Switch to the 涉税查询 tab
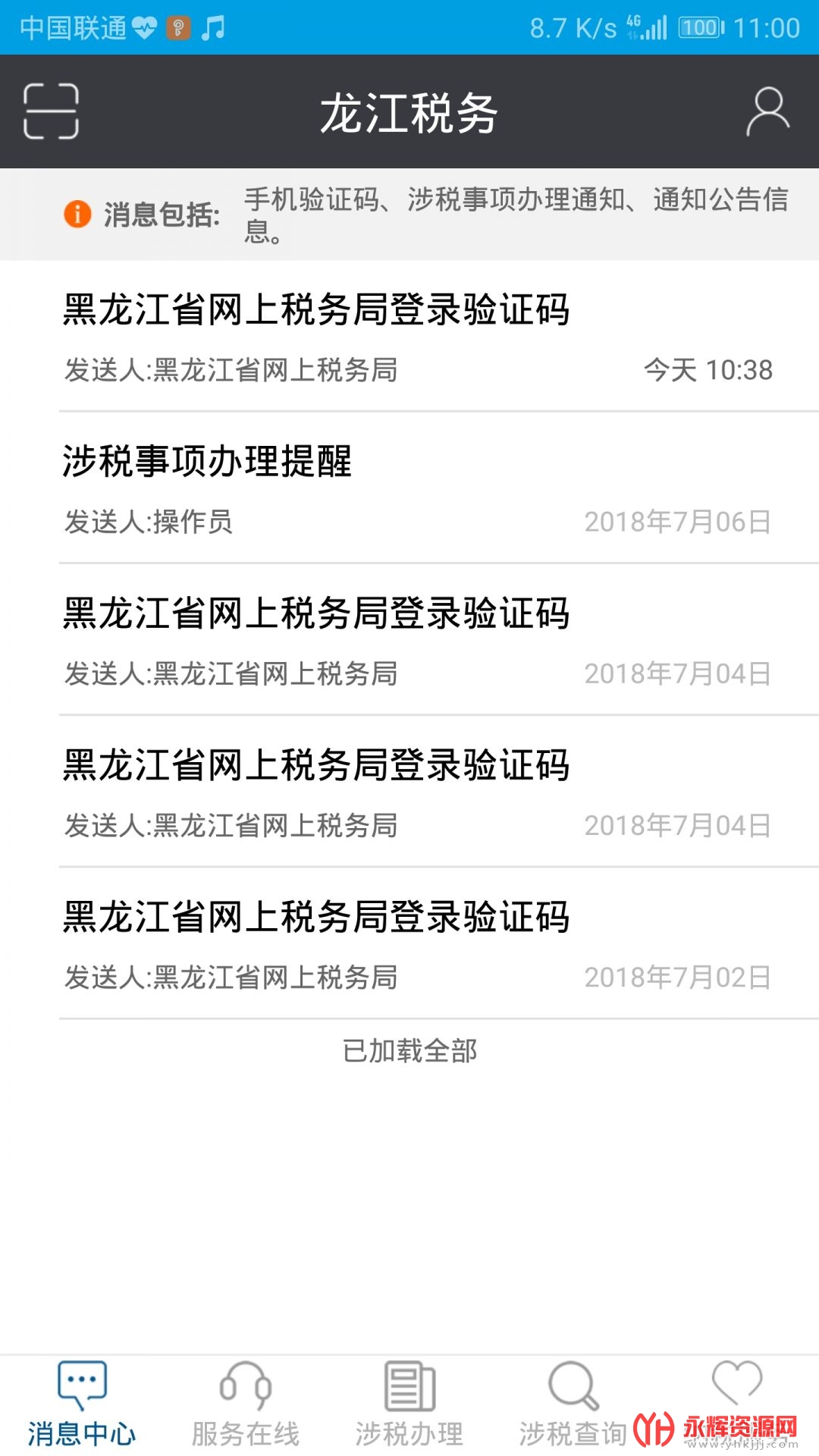819x1456 pixels. [573, 1404]
